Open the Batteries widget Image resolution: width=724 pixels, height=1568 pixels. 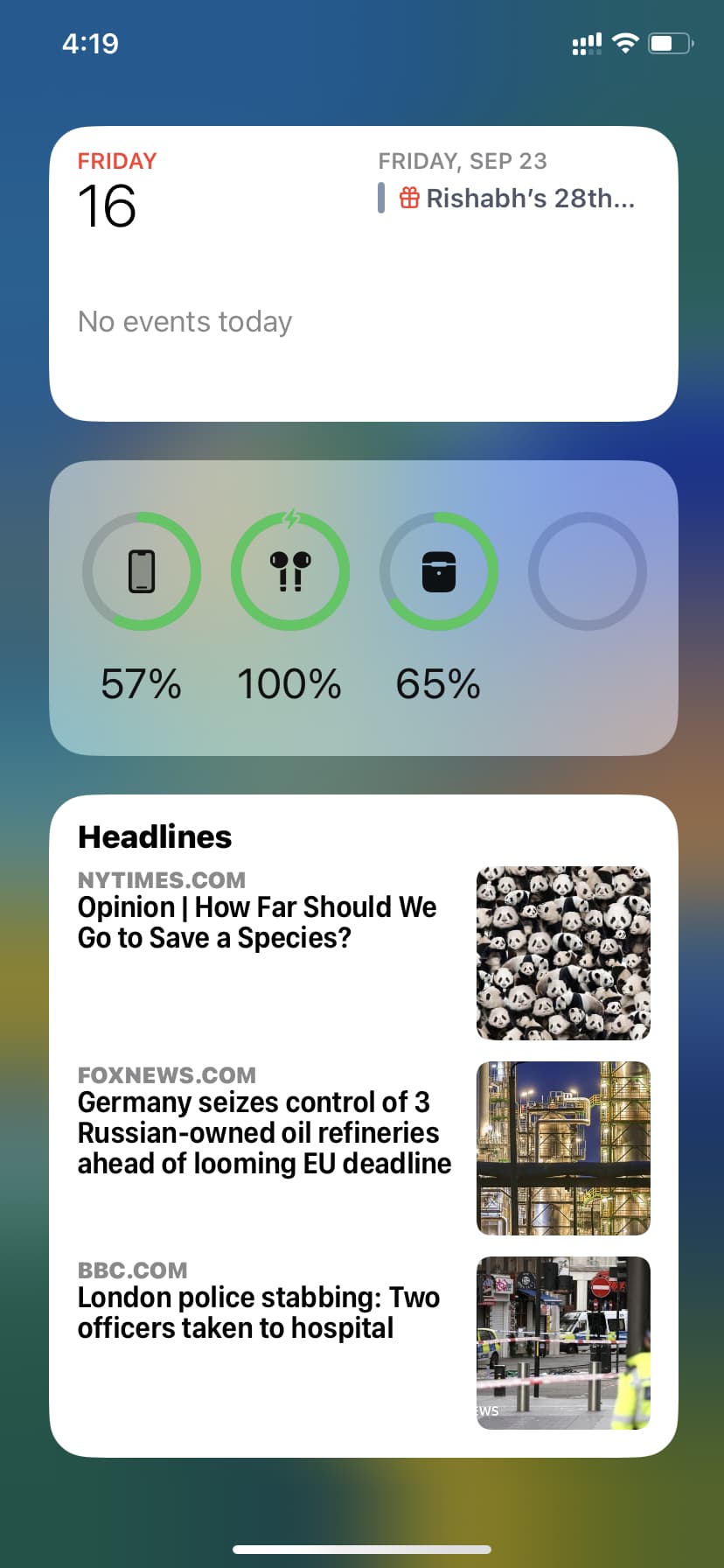[363, 607]
